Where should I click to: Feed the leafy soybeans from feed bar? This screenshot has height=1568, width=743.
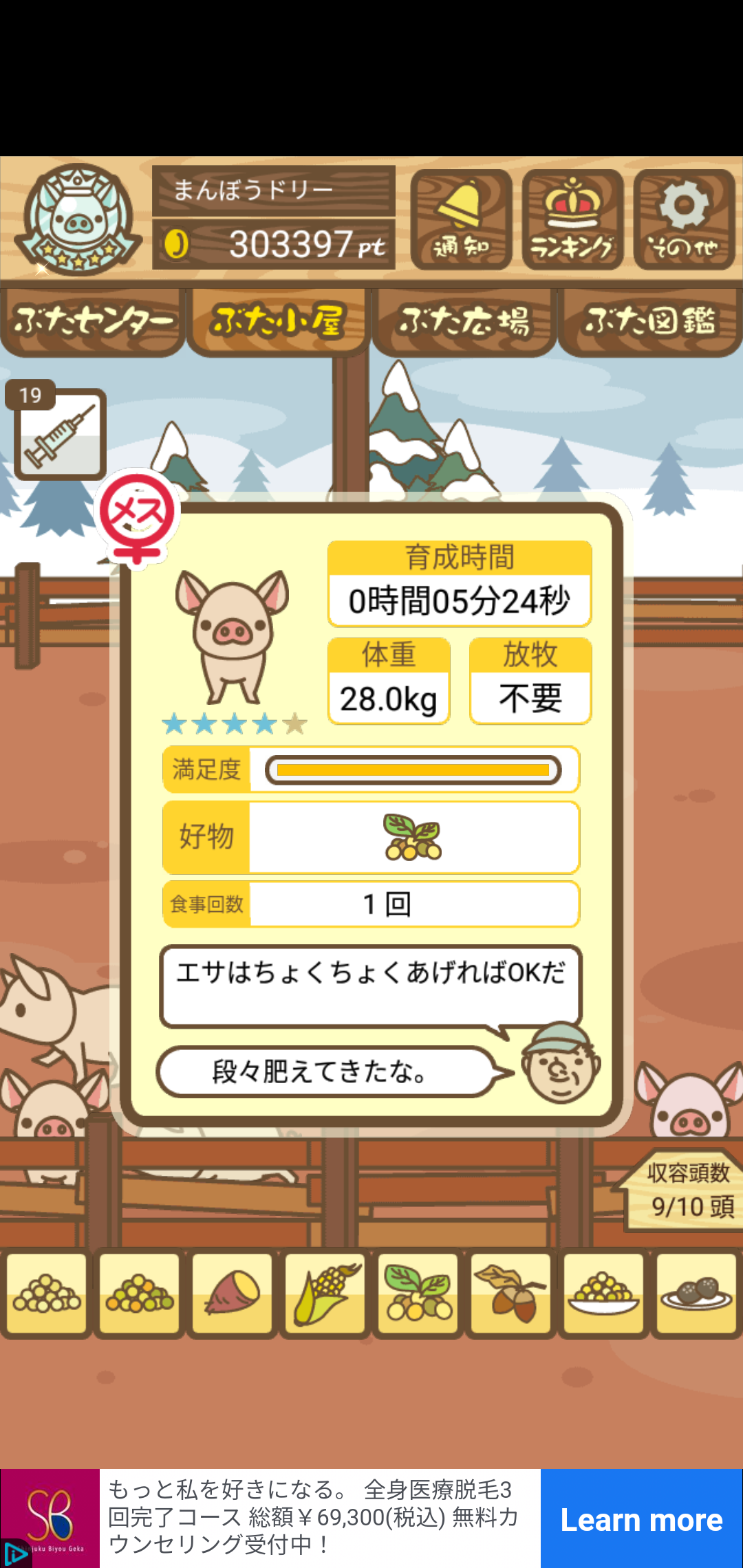point(418,1294)
